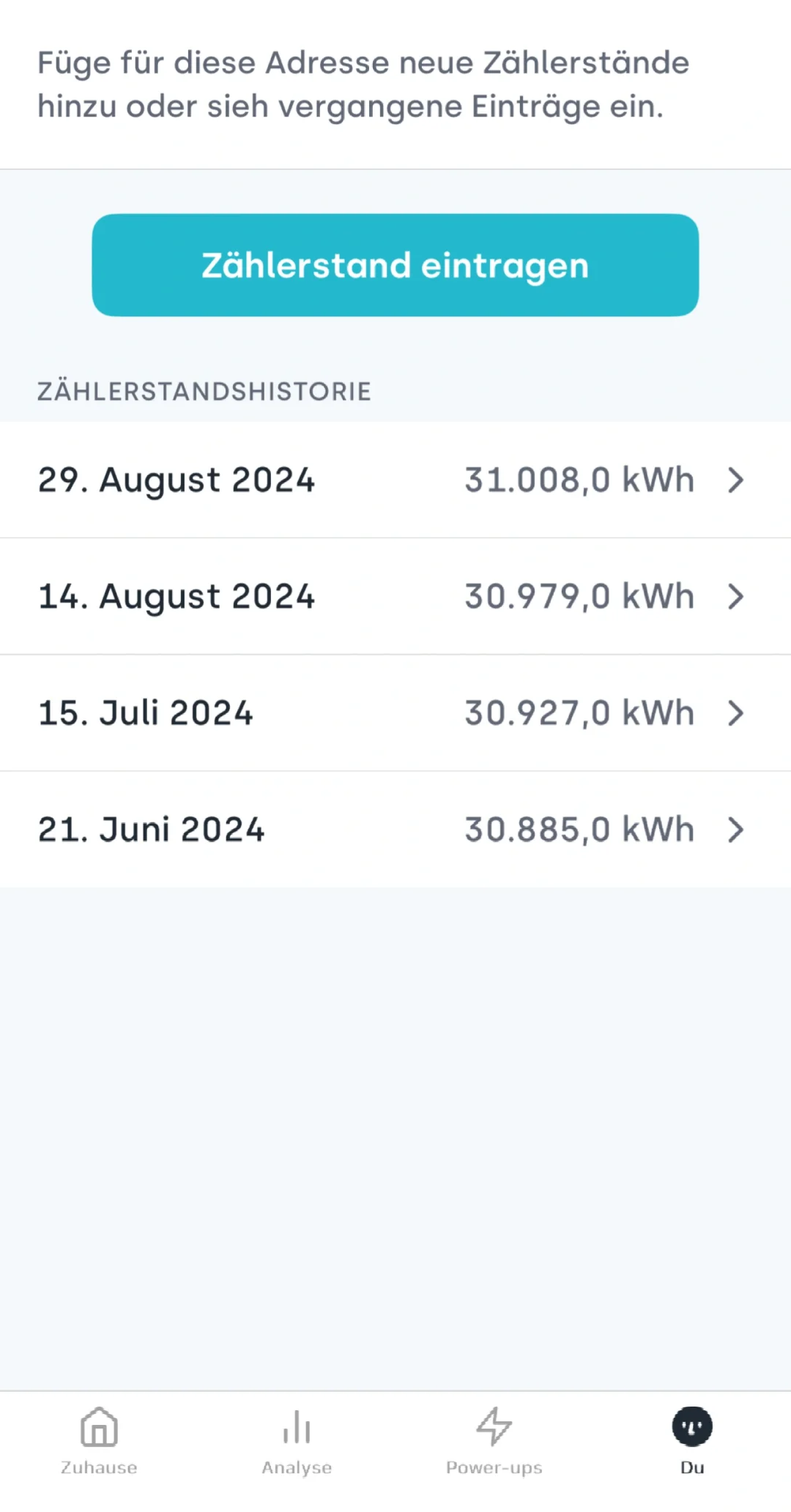Open the 29. August 2024 meter reading

[395, 480]
